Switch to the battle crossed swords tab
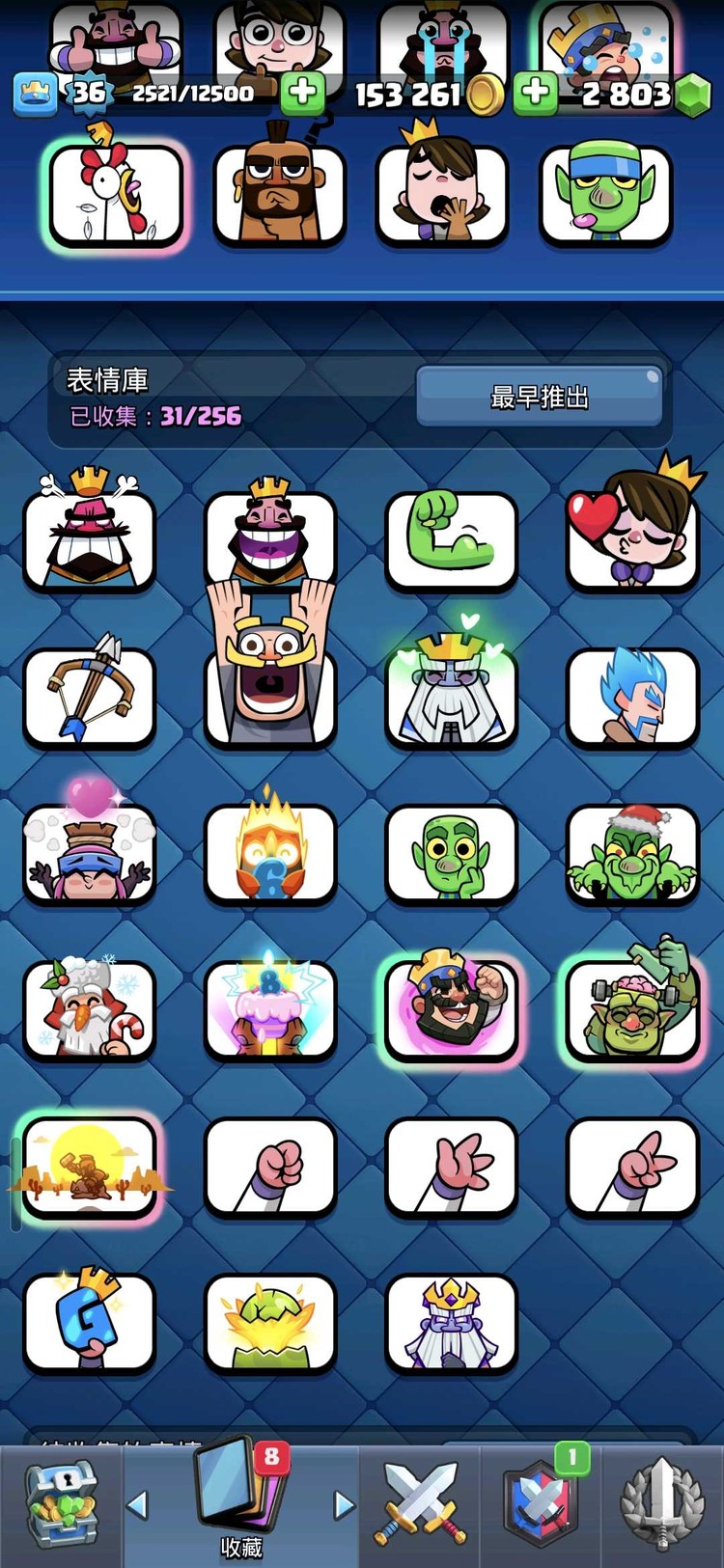The image size is (724, 1568). pyautogui.click(x=421, y=1505)
